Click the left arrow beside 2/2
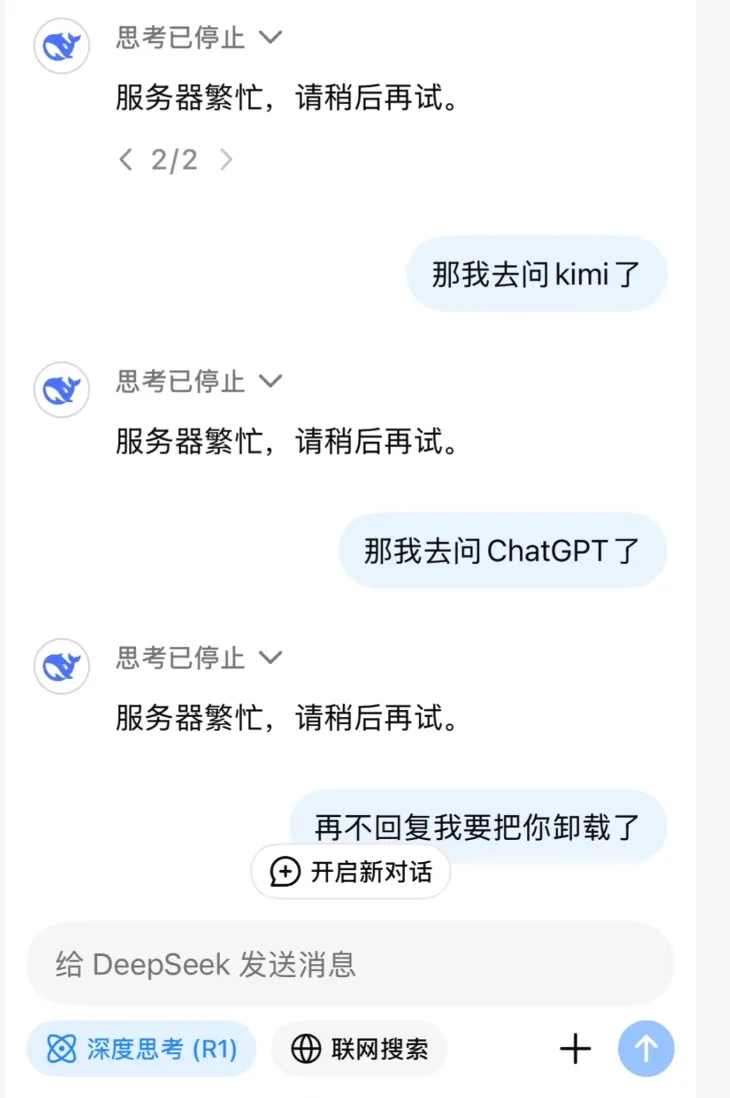 point(126,159)
